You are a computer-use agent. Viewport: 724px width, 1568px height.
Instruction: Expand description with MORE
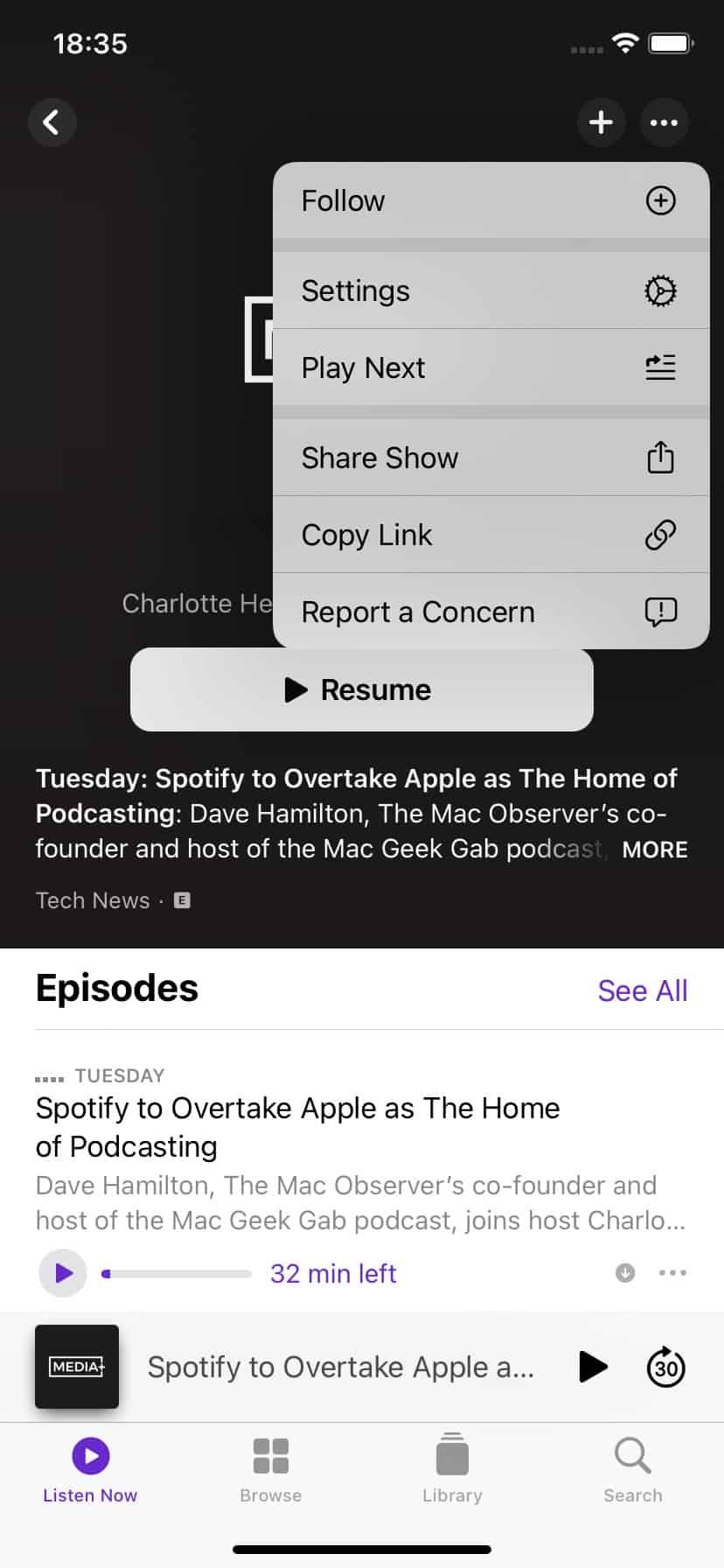pos(655,850)
